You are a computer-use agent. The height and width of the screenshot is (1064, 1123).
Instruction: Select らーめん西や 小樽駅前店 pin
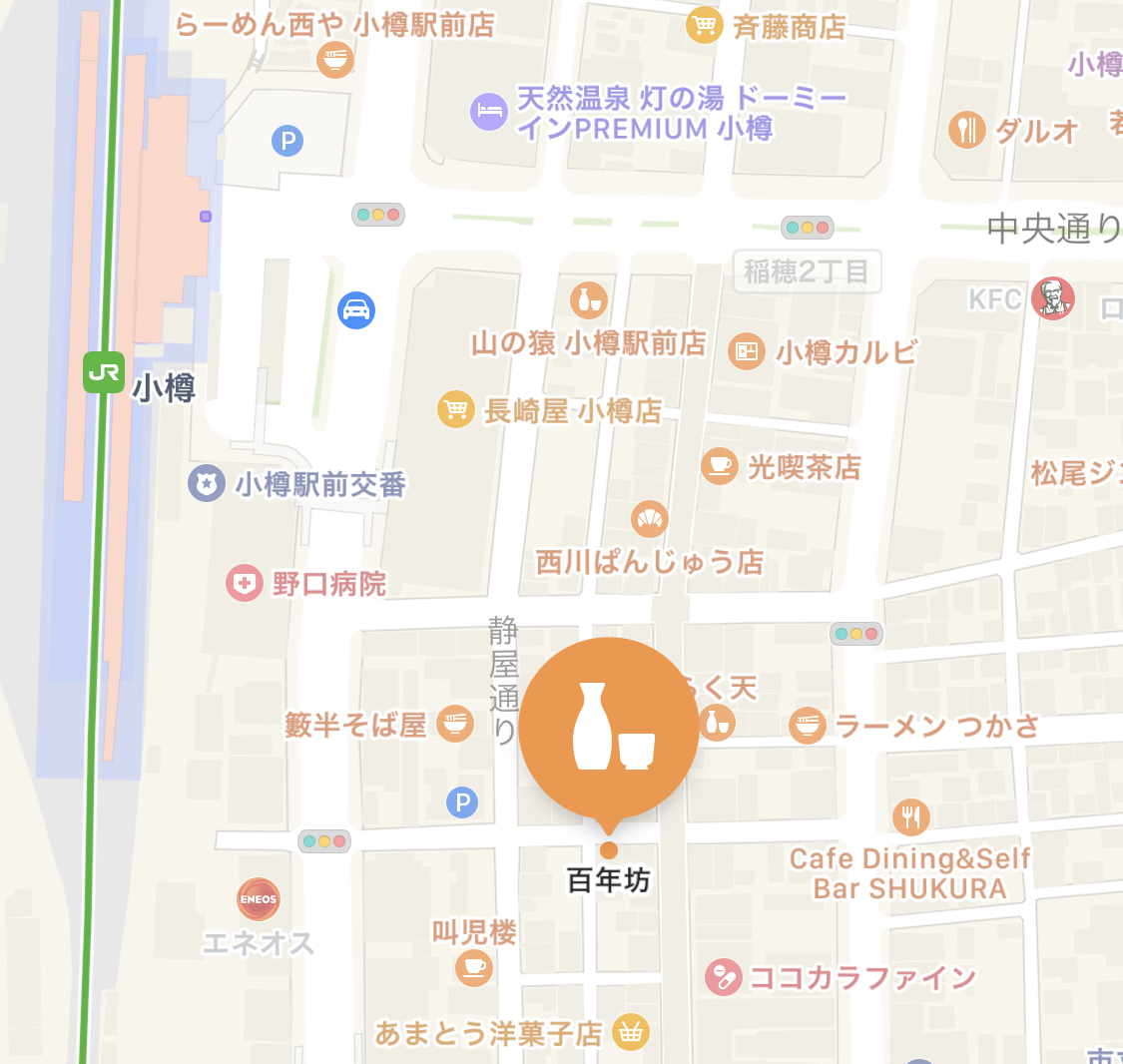[x=335, y=59]
